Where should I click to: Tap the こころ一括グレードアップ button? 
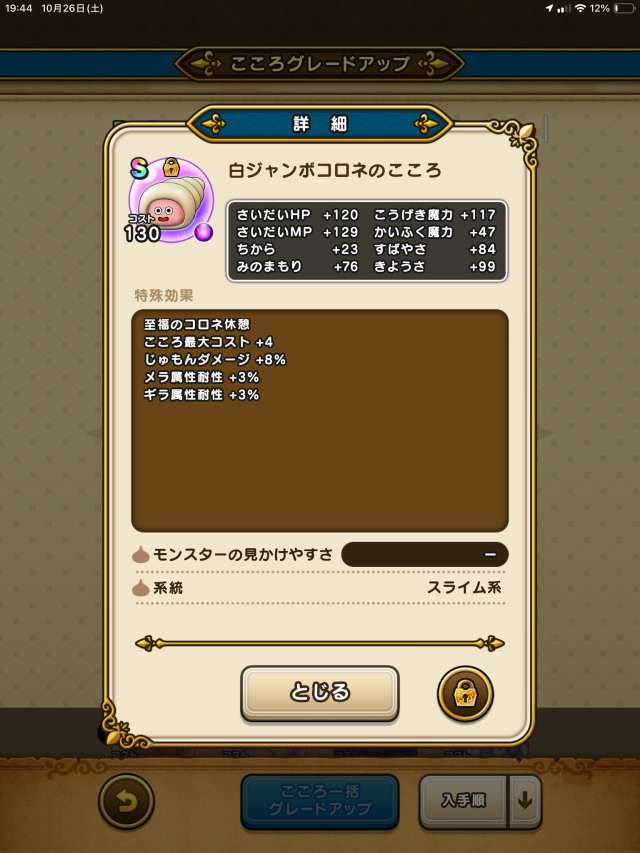coord(319,800)
